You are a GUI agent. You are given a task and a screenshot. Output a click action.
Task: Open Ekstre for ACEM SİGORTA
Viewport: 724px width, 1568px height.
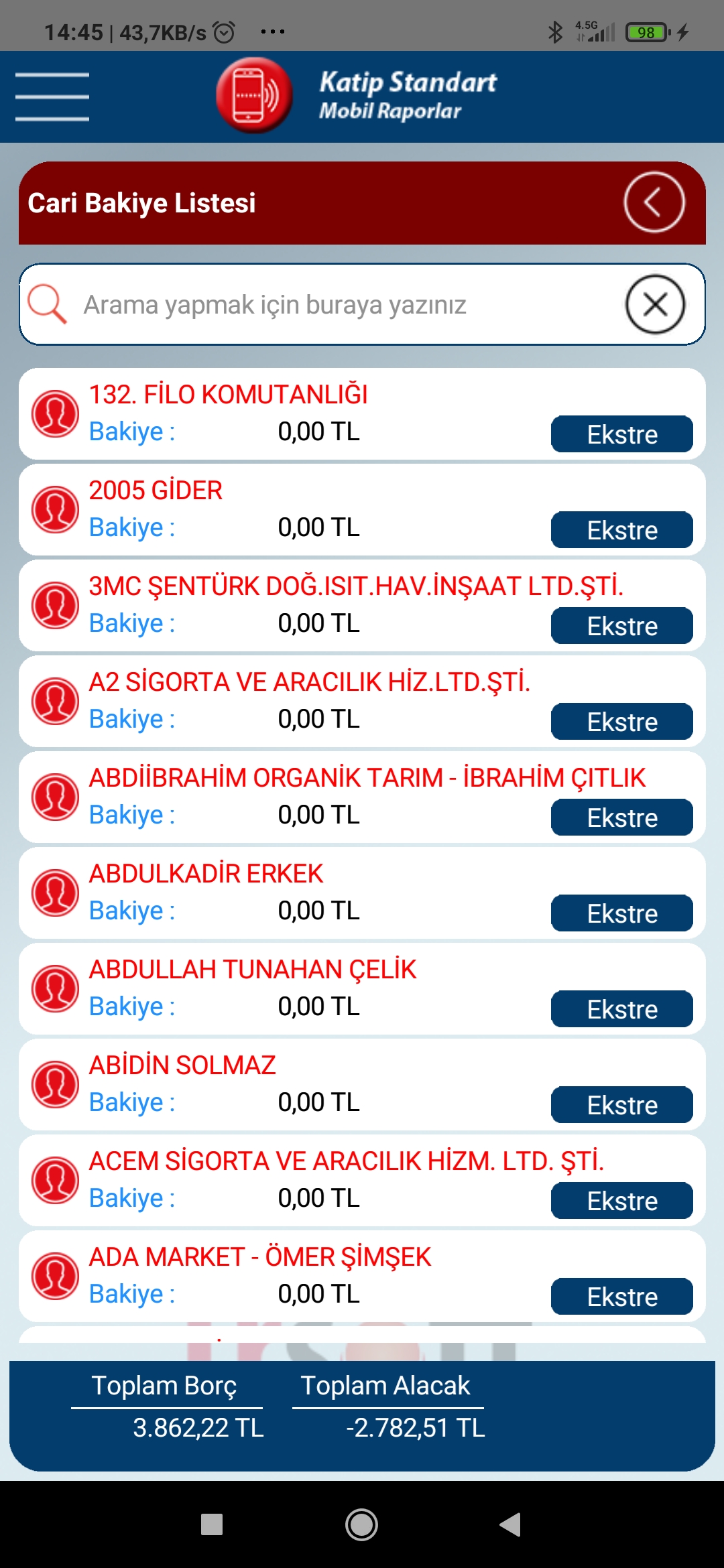point(622,1201)
